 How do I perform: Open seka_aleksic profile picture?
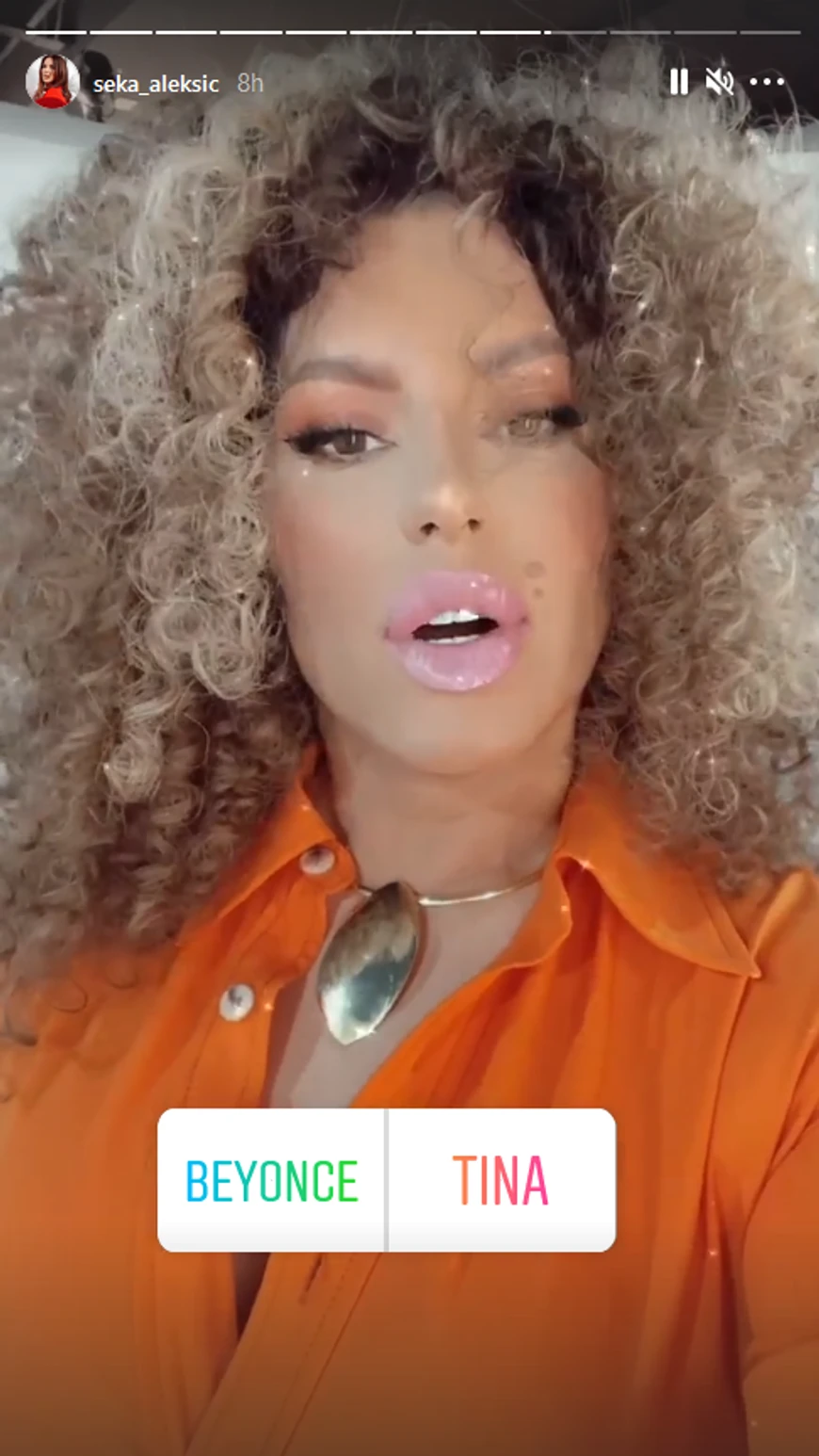click(52, 82)
